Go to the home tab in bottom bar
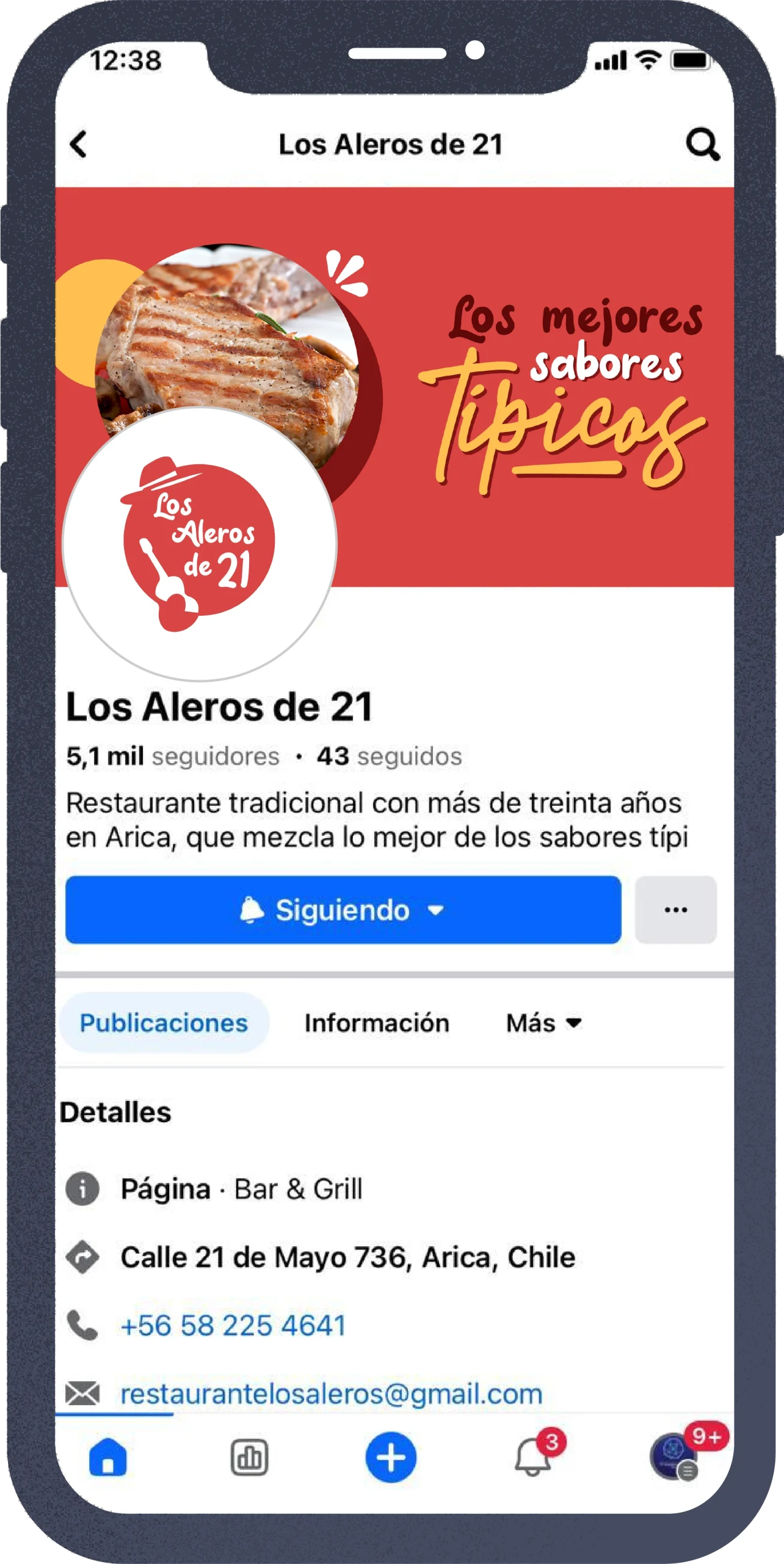This screenshot has height=1564, width=784. click(108, 1458)
